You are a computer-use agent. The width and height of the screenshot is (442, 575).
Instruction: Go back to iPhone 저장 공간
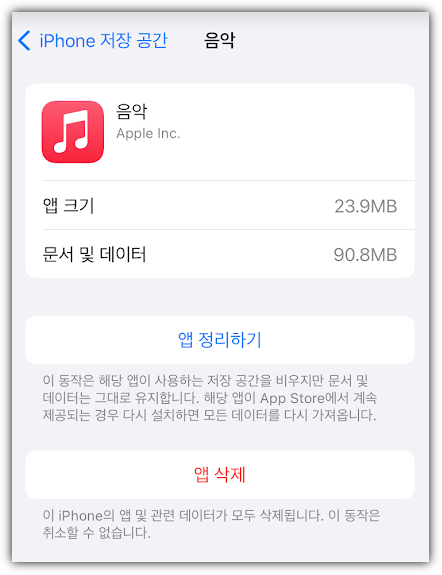tap(93, 40)
